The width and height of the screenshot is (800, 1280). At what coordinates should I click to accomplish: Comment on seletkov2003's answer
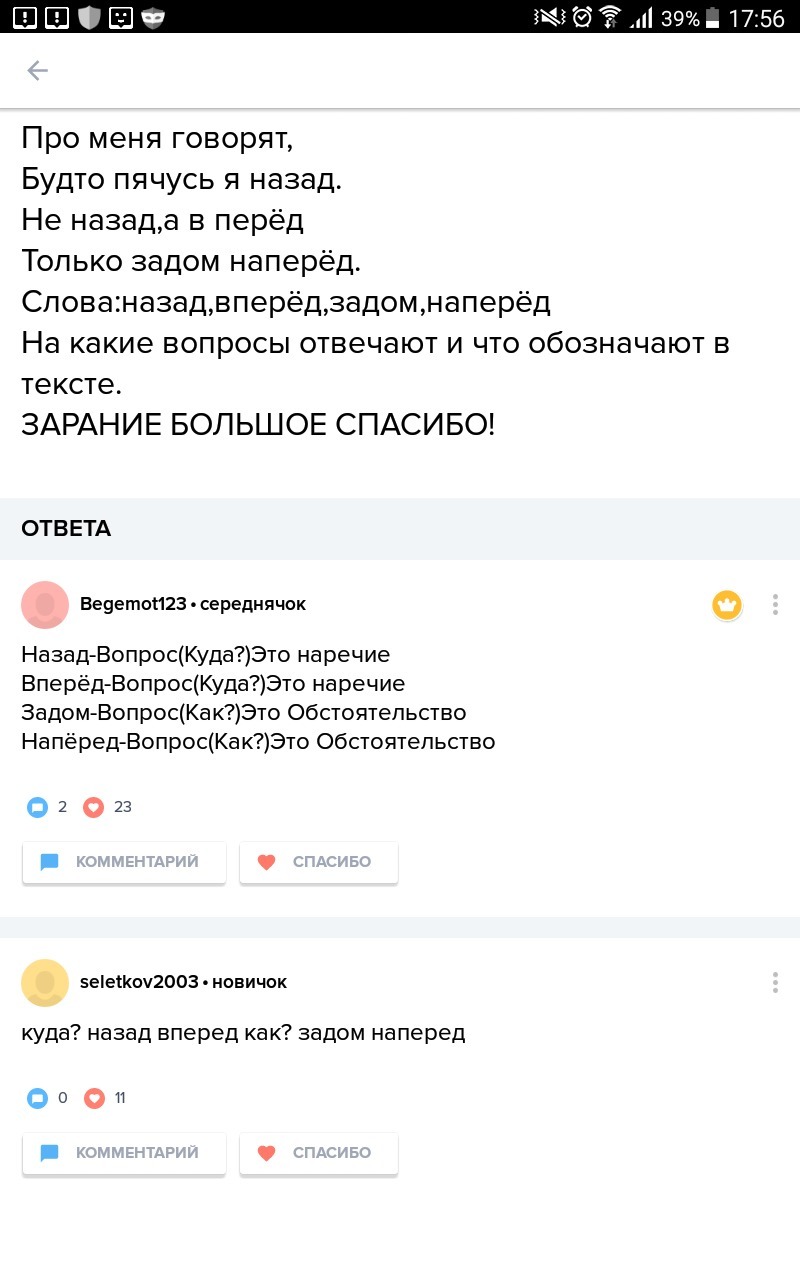point(124,1153)
